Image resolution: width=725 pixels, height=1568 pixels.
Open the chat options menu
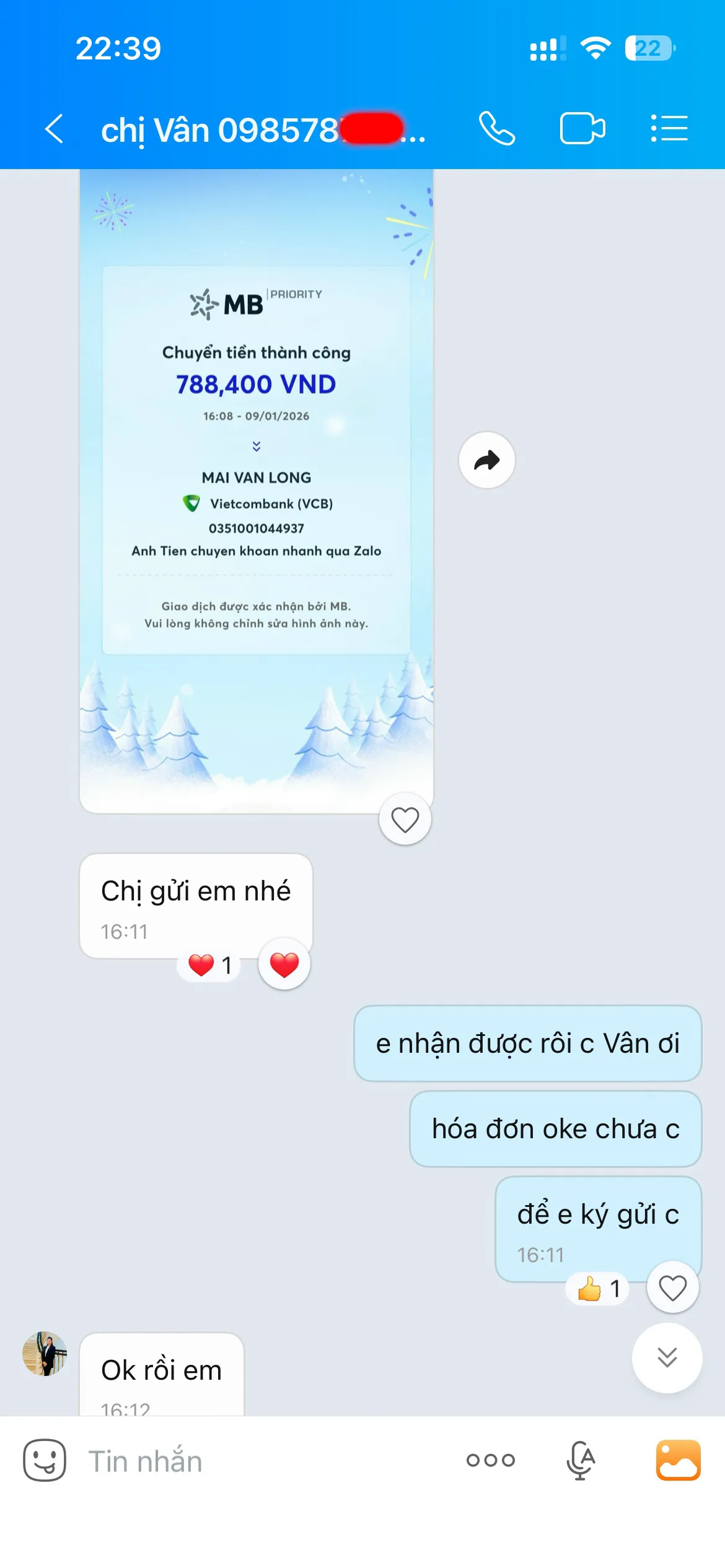click(x=669, y=129)
